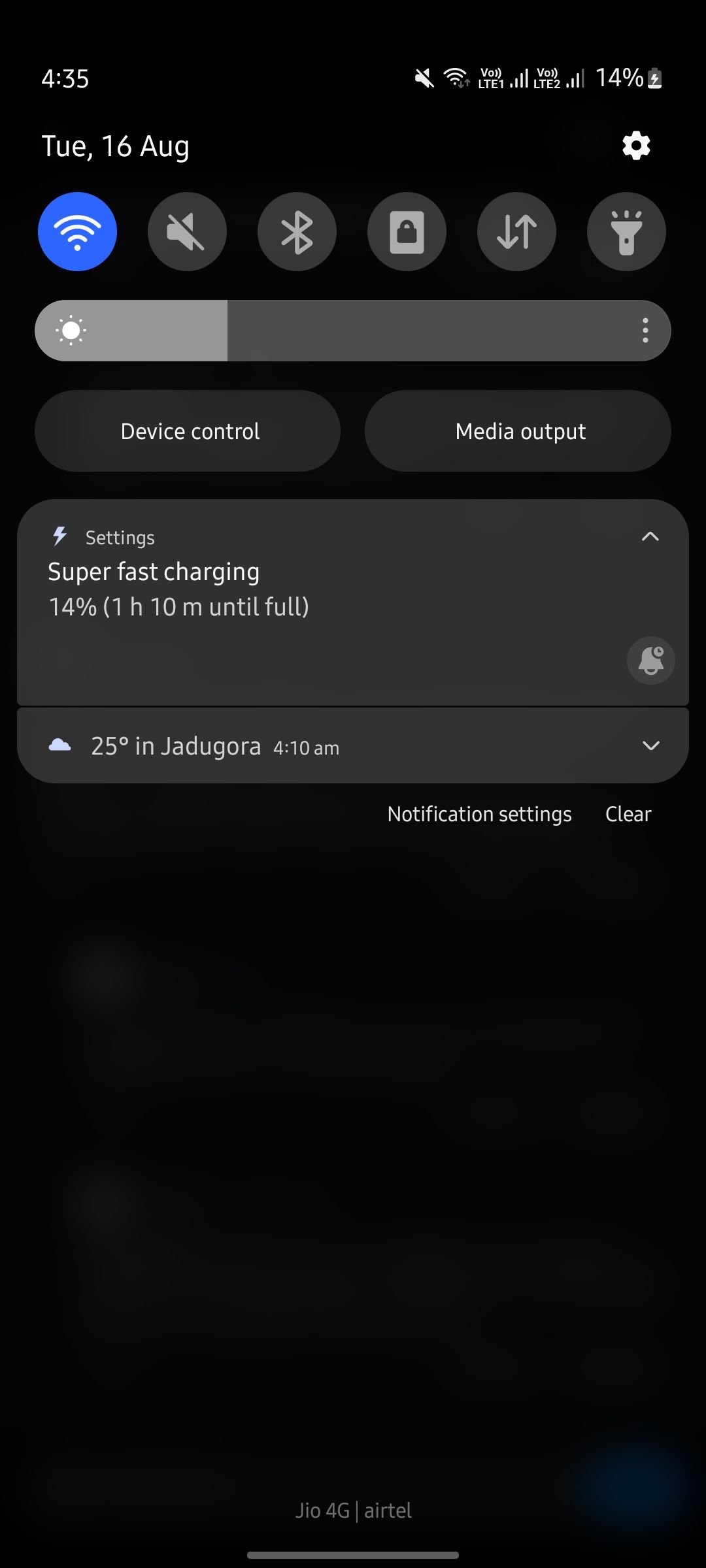
Task: Open brightness options via three-dot menu
Action: (x=646, y=331)
